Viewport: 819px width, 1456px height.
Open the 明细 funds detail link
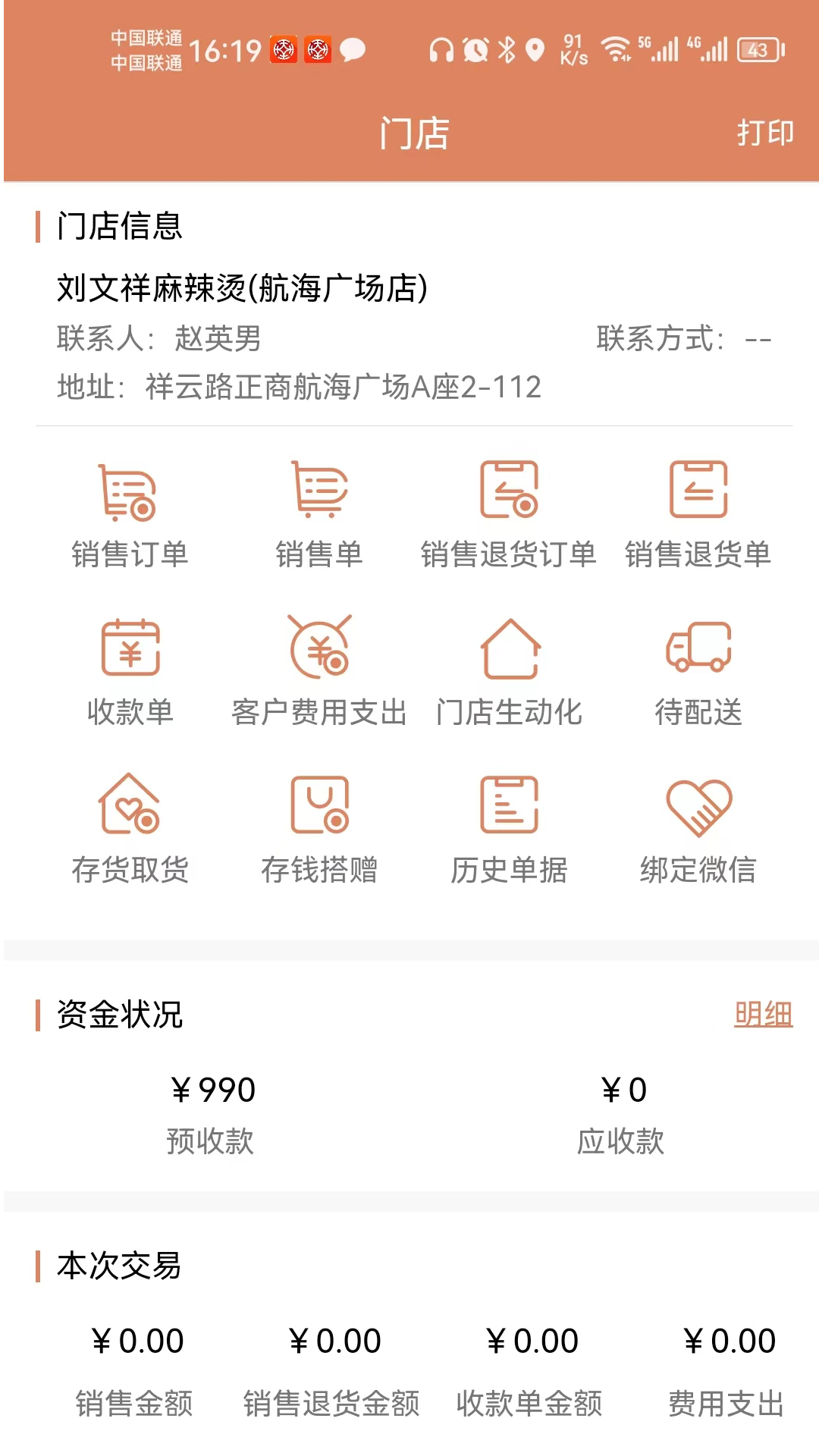[x=763, y=1014]
